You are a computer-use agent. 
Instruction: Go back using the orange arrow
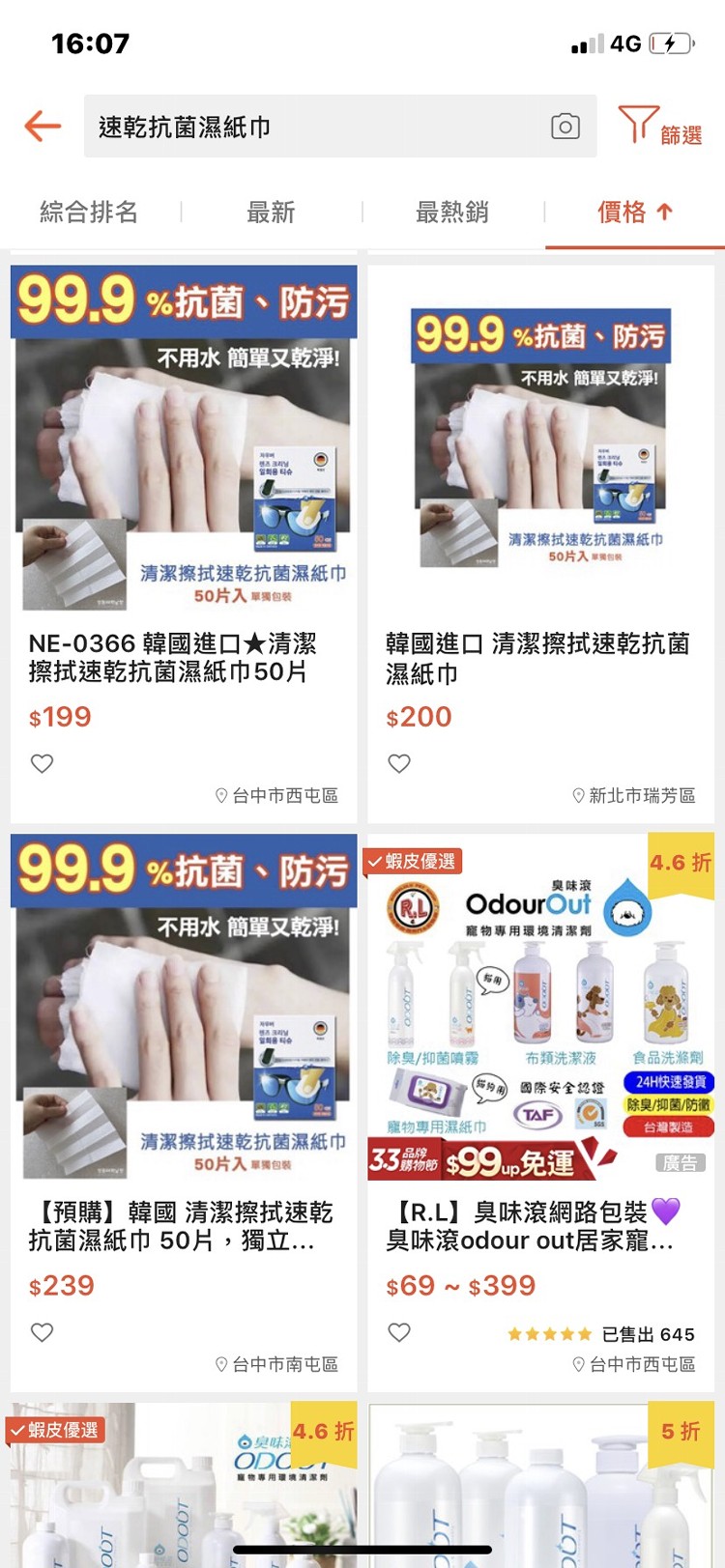43,126
